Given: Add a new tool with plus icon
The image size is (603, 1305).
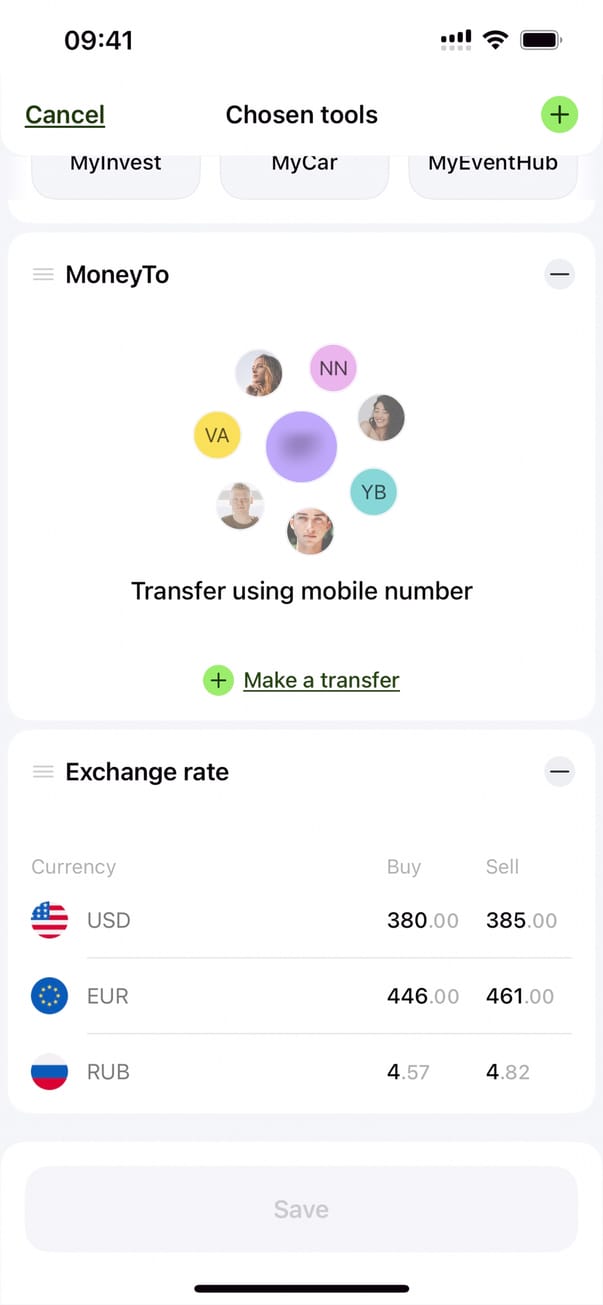Looking at the screenshot, I should pyautogui.click(x=559, y=115).
